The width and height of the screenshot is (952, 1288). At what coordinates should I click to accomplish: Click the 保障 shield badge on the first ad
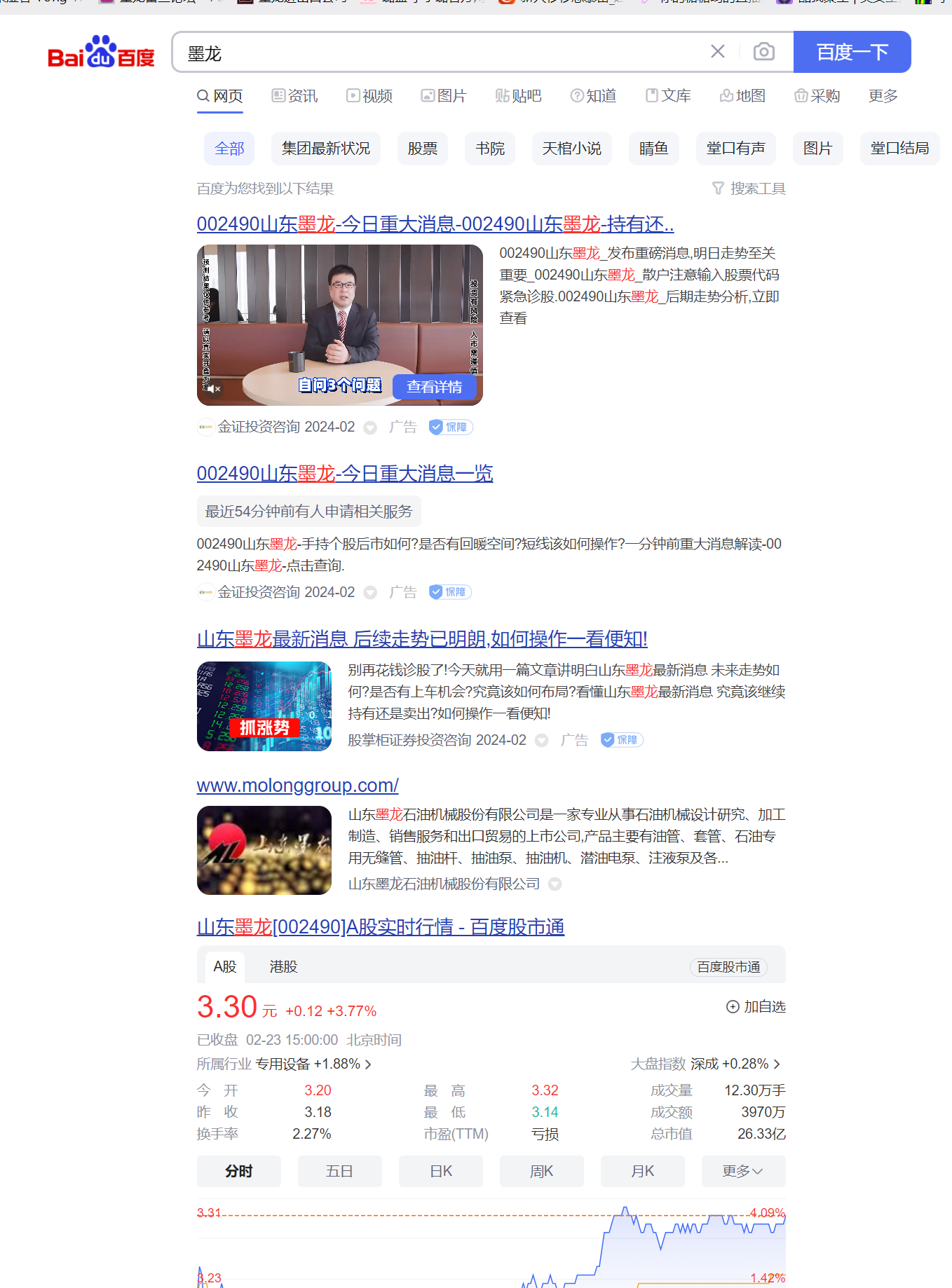click(451, 426)
